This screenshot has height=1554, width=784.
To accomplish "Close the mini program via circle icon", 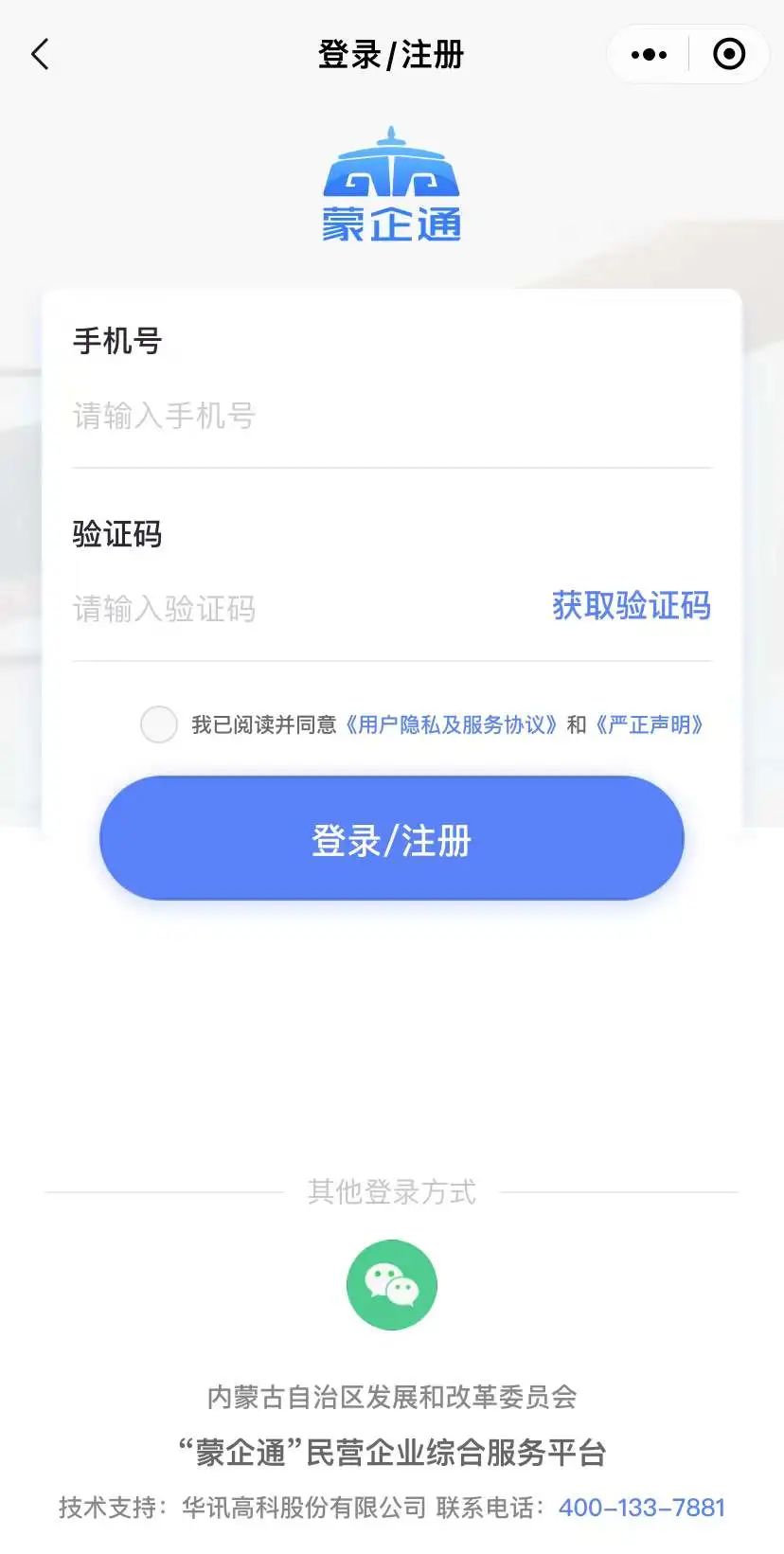I will [x=729, y=55].
